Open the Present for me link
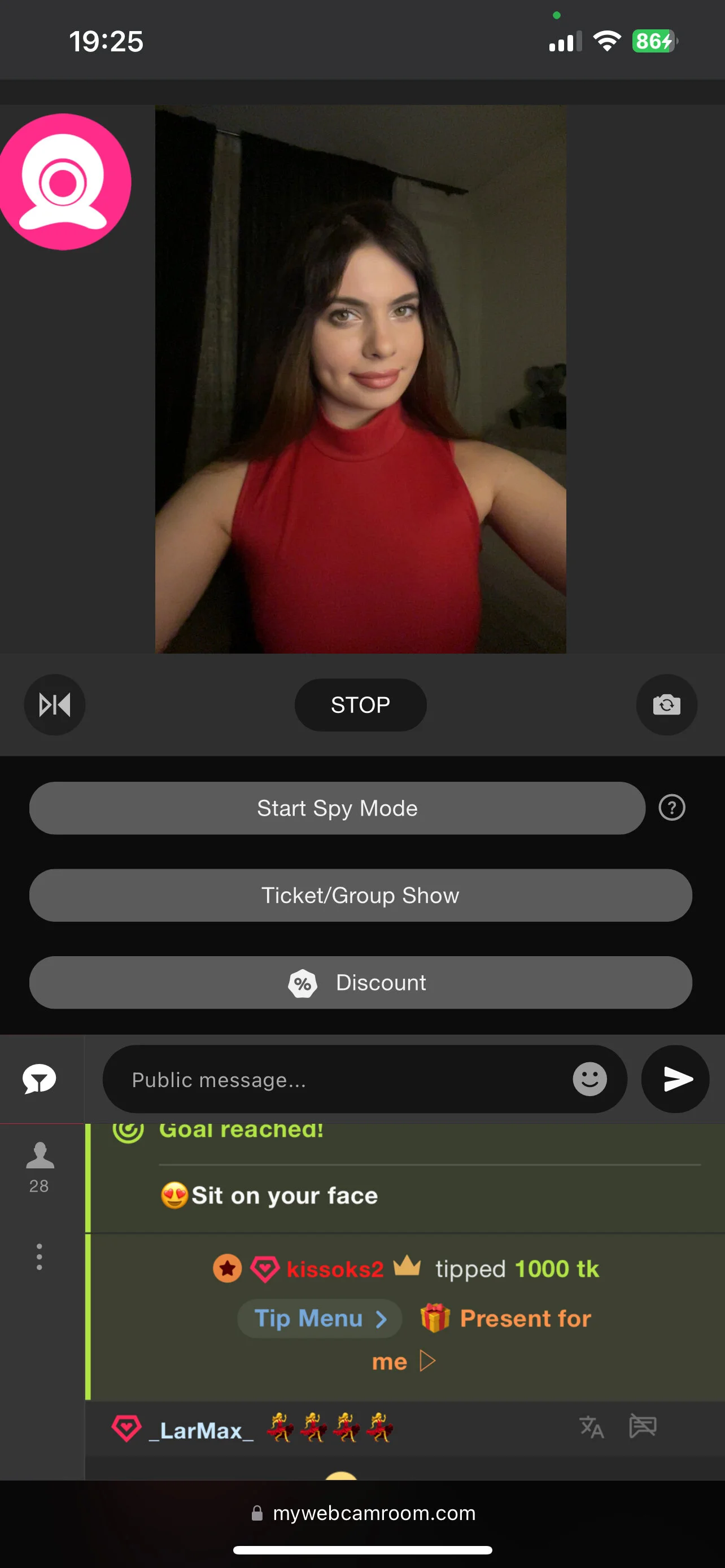The image size is (725, 1568). click(x=525, y=1319)
